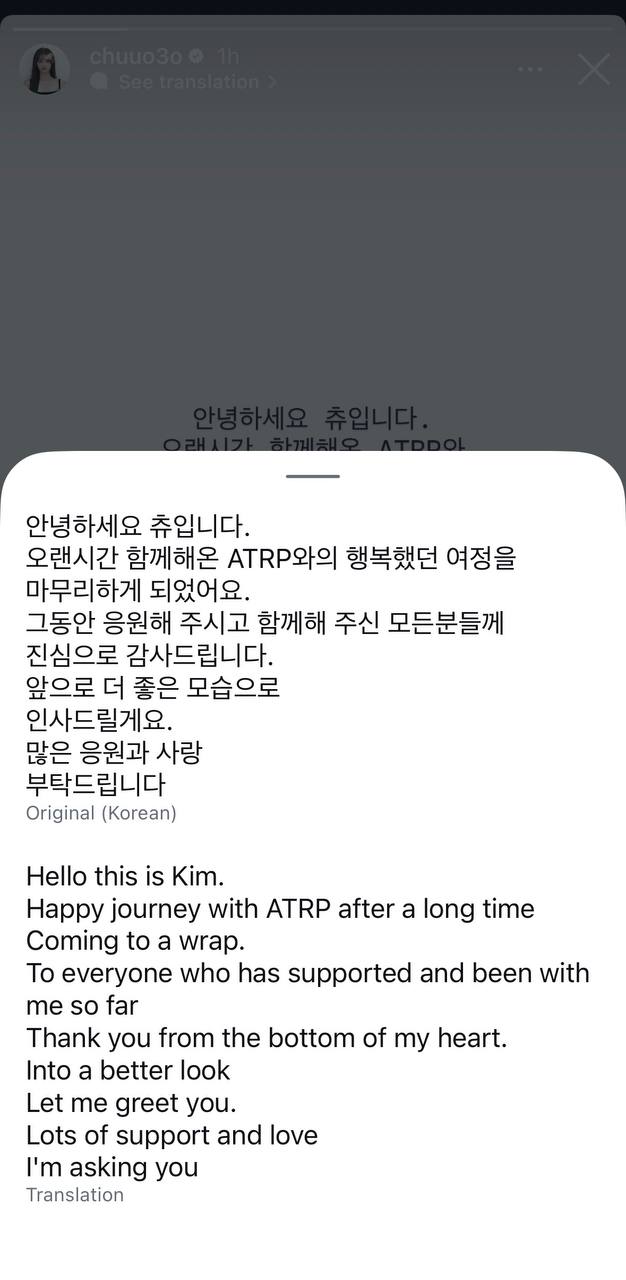Viewport: 626px width, 1280px height.
Task: Open chuuo3o's profile picture
Action: [x=44, y=69]
